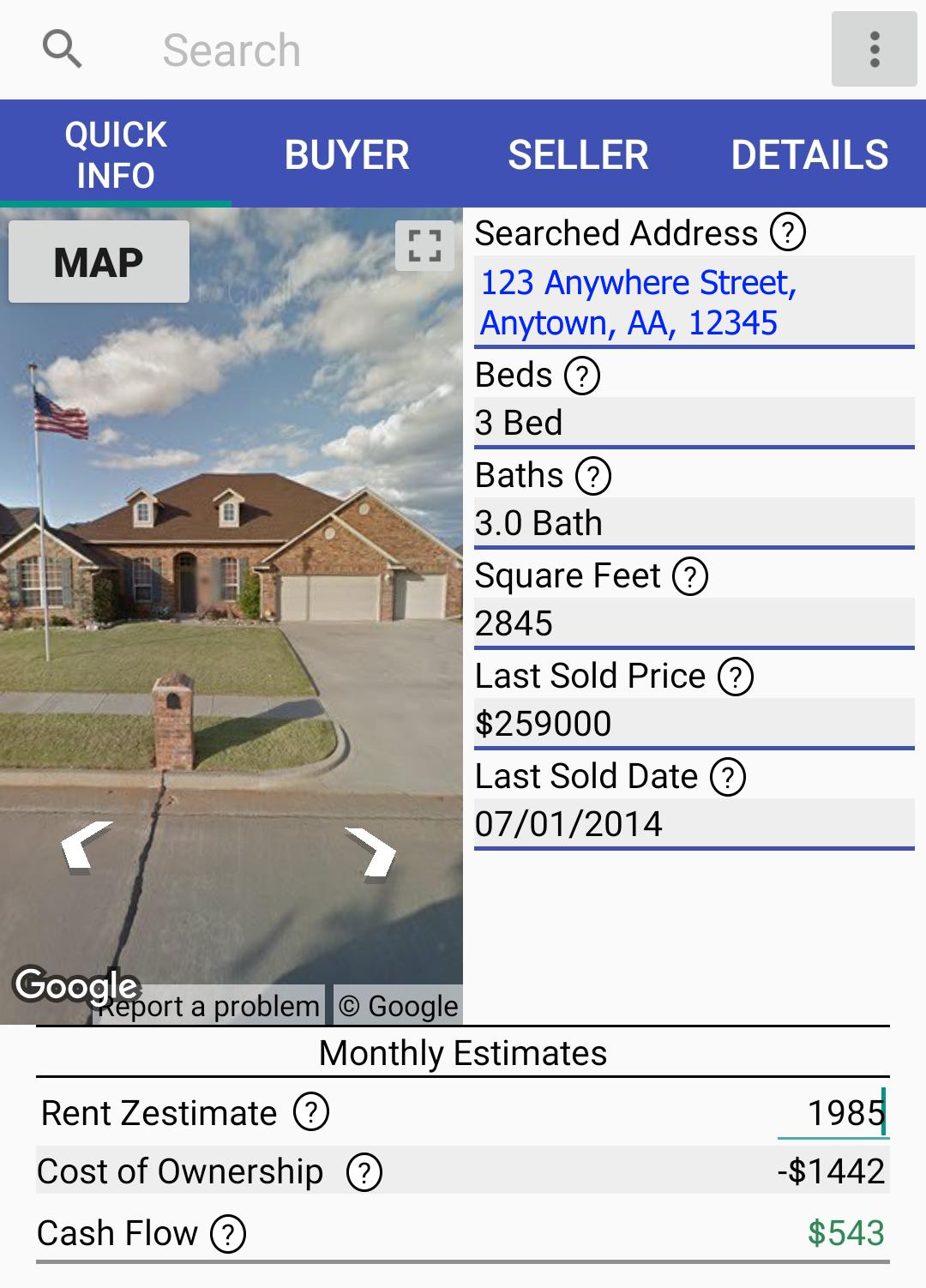Open Last Sold Date help
The height and width of the screenshot is (1288, 926).
[x=728, y=777]
